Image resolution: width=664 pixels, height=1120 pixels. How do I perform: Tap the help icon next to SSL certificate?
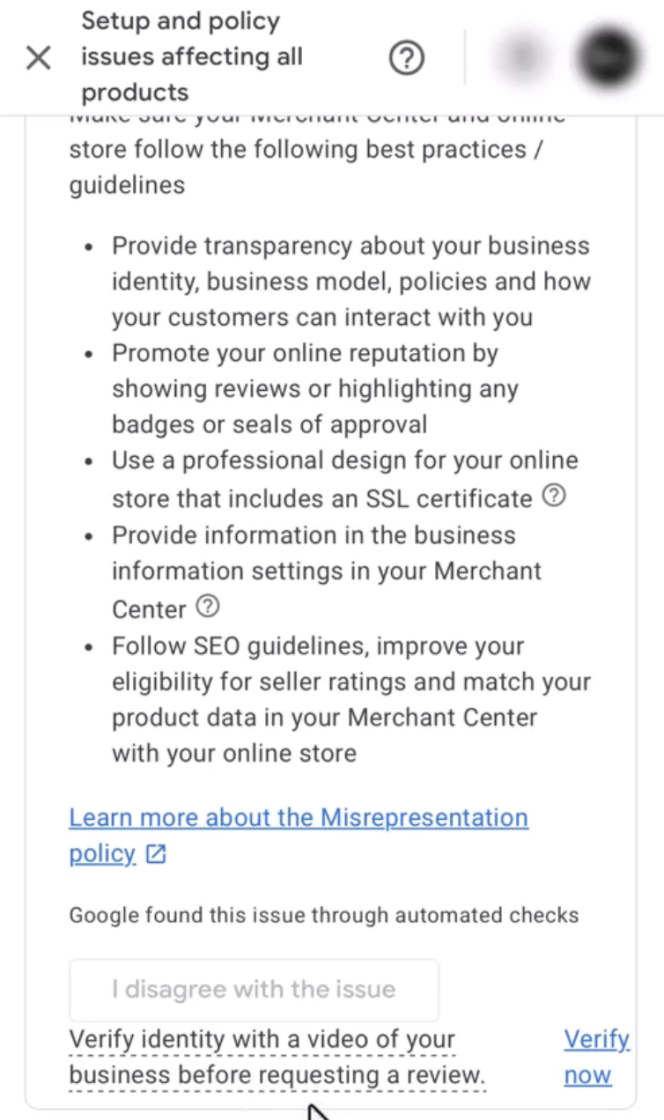pyautogui.click(x=554, y=495)
